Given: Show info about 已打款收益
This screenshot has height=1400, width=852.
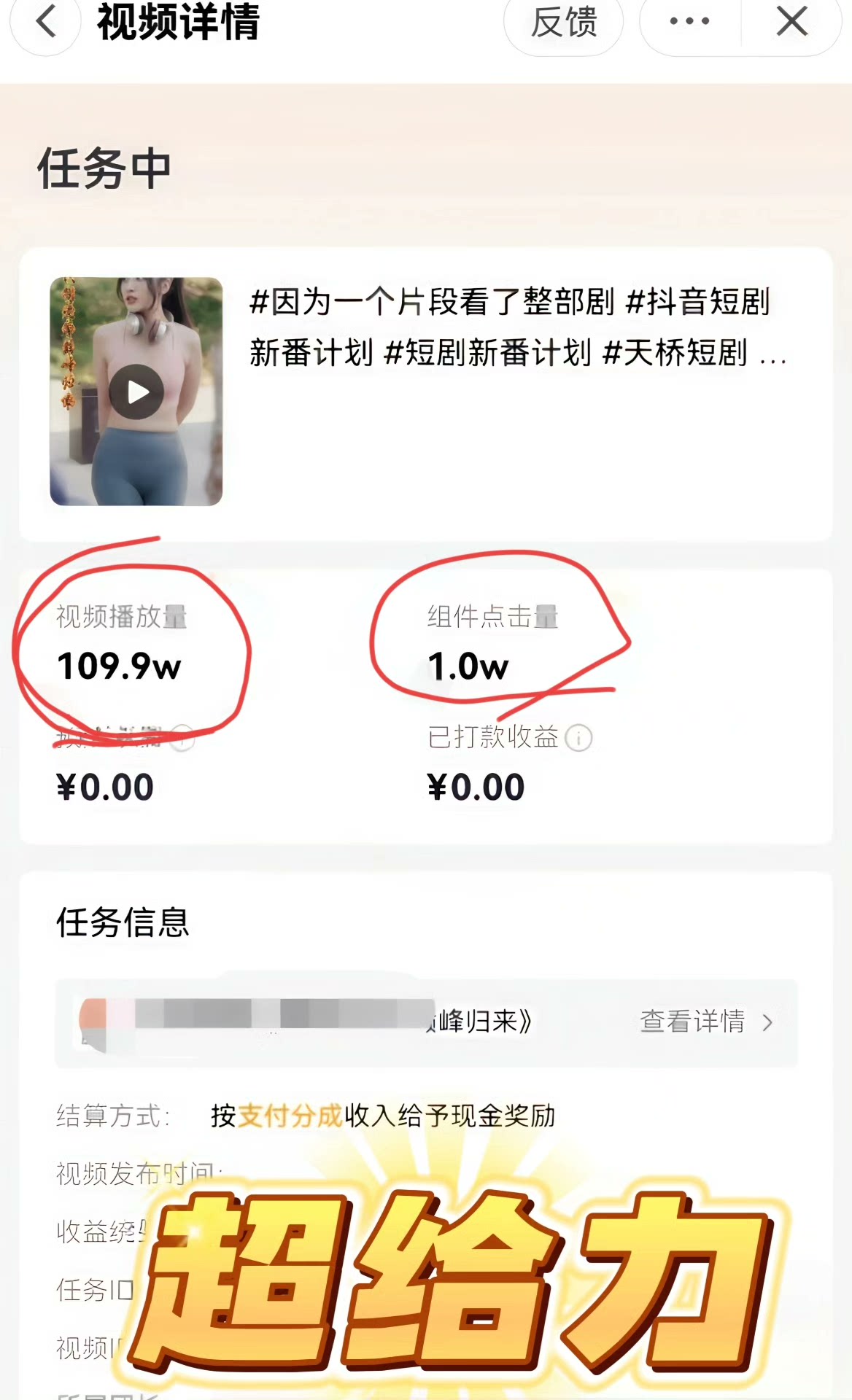Looking at the screenshot, I should (x=578, y=738).
